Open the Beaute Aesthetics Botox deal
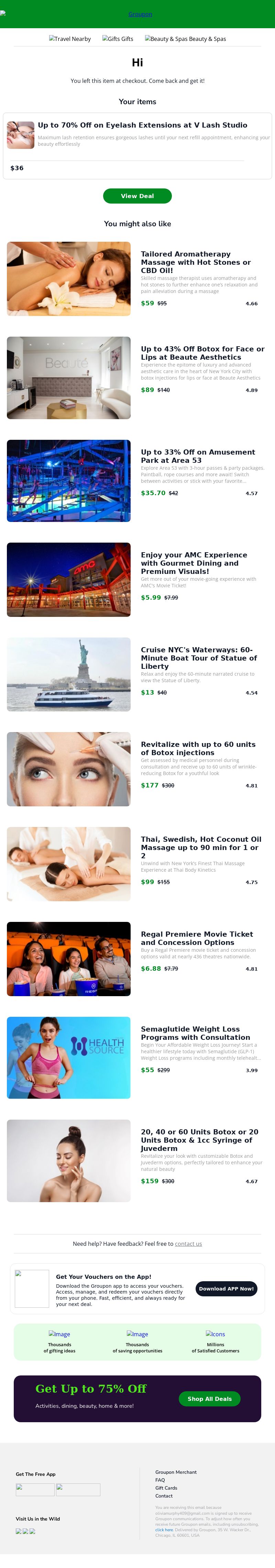The image size is (275, 1568). coord(202,353)
